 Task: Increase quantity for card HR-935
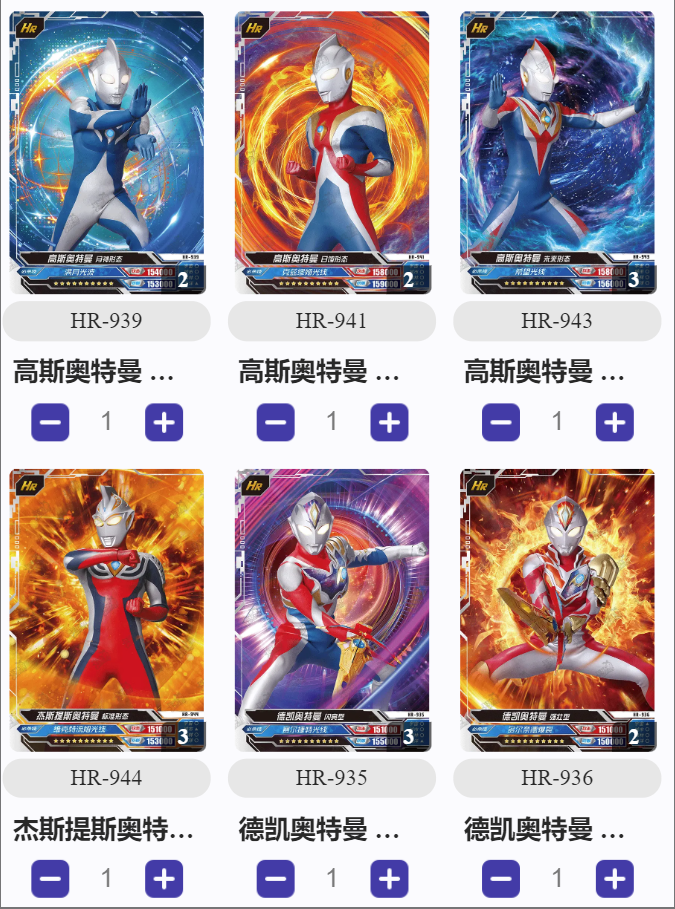coord(389,879)
